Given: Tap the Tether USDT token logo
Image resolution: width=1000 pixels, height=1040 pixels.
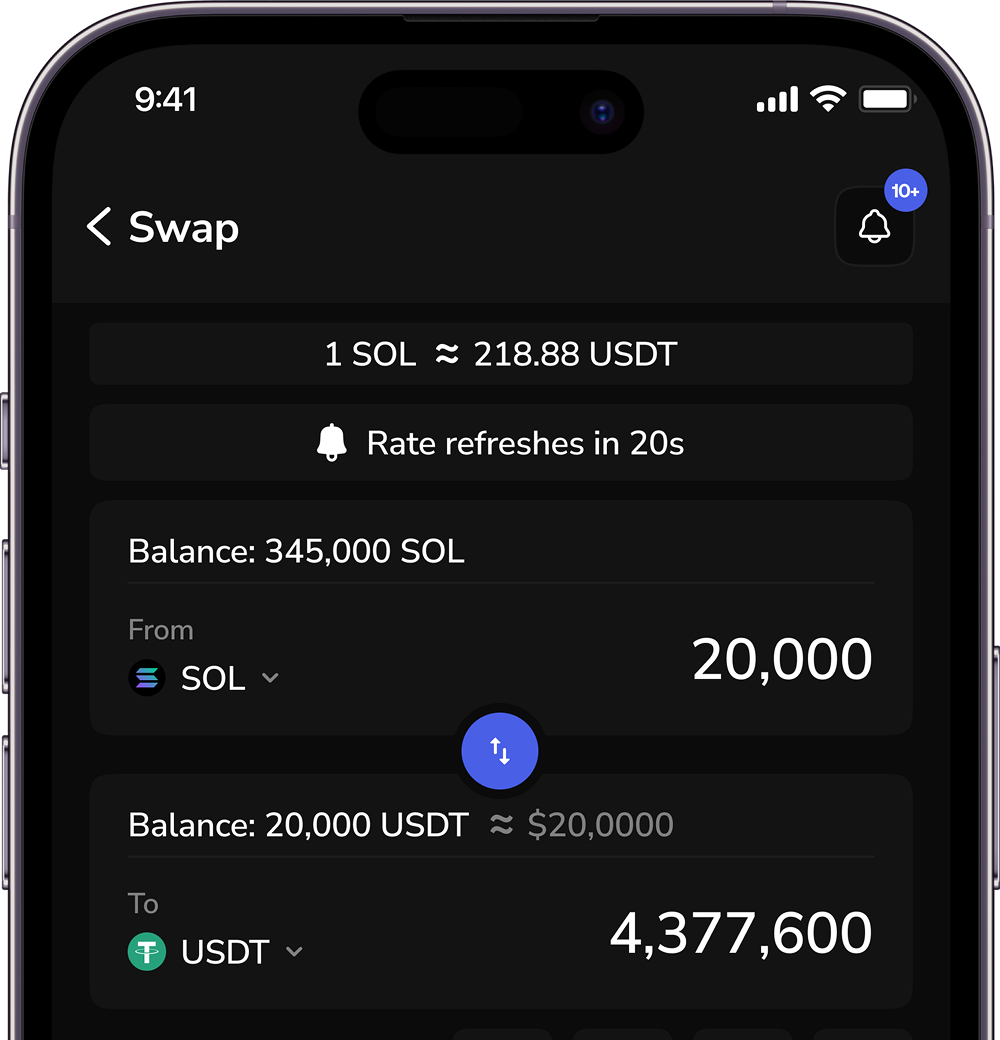Looking at the screenshot, I should pyautogui.click(x=146, y=952).
